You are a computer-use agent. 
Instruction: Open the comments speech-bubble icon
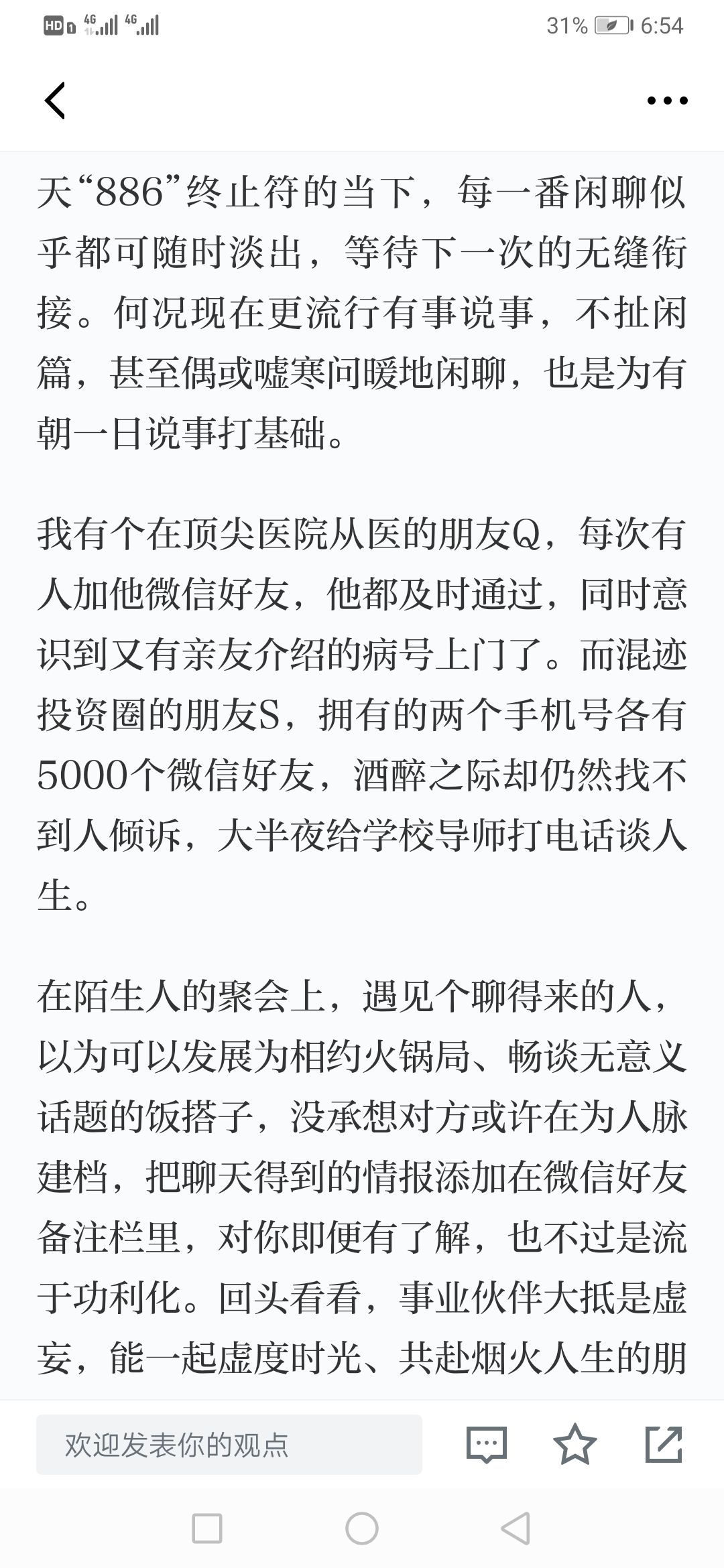point(486,1444)
